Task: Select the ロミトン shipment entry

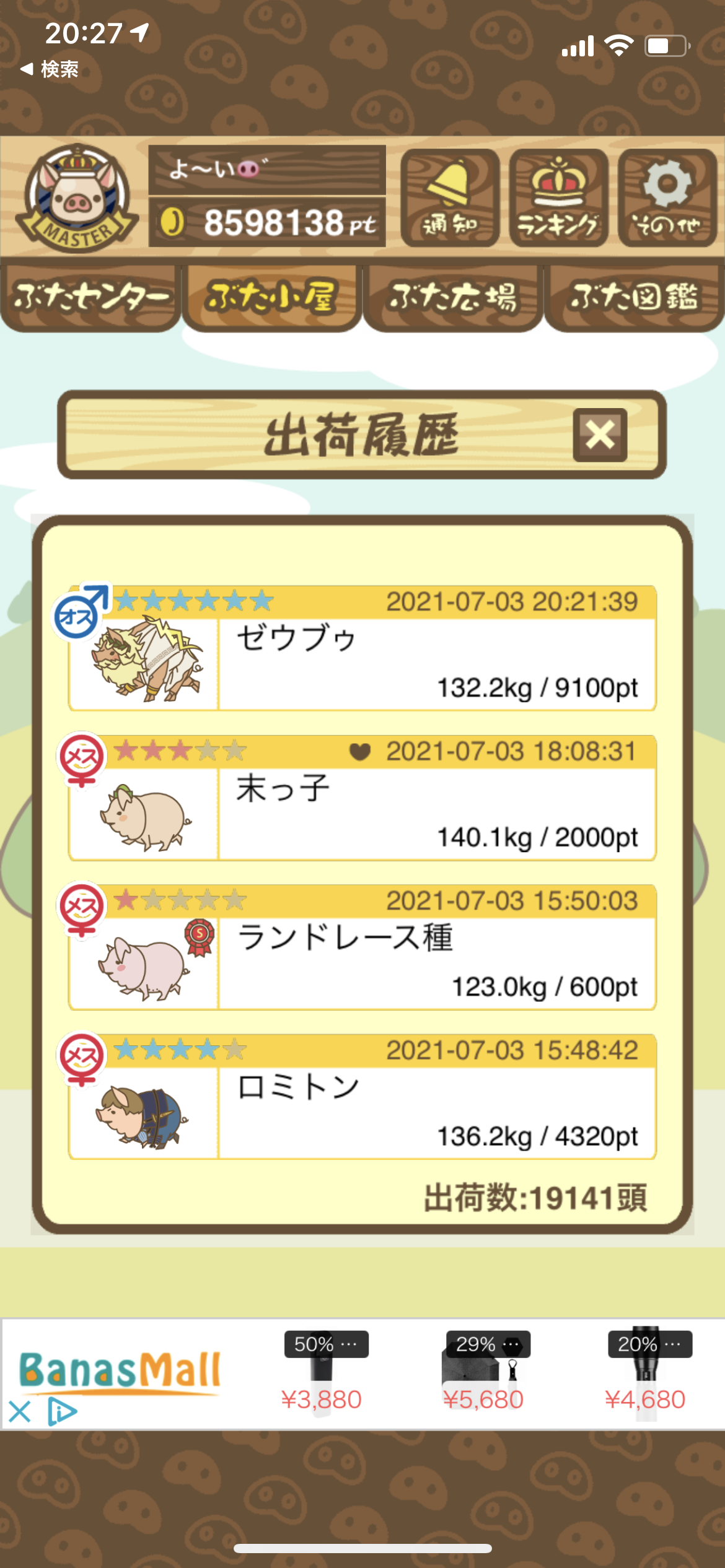Action: pyautogui.click(x=362, y=1097)
